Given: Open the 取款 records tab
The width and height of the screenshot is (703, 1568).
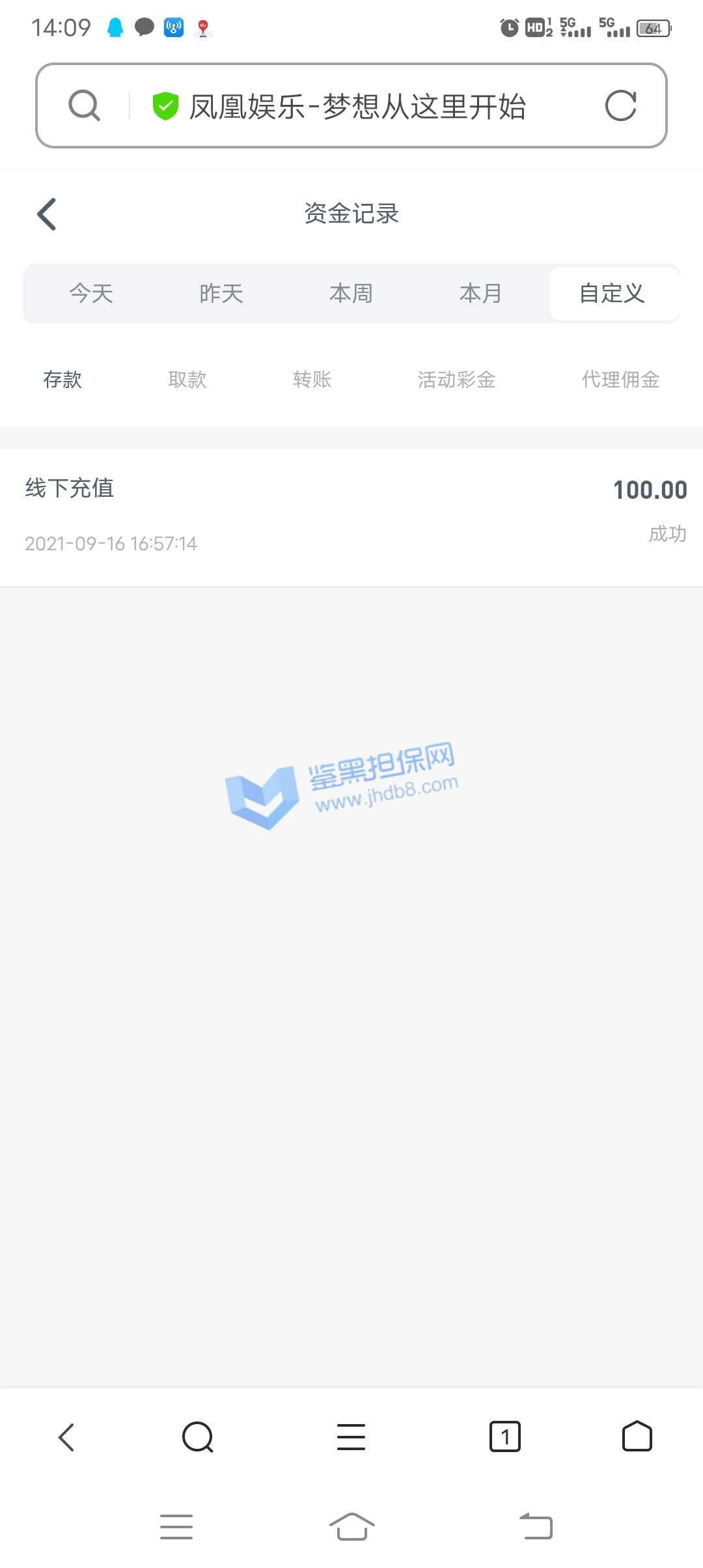Looking at the screenshot, I should (187, 380).
